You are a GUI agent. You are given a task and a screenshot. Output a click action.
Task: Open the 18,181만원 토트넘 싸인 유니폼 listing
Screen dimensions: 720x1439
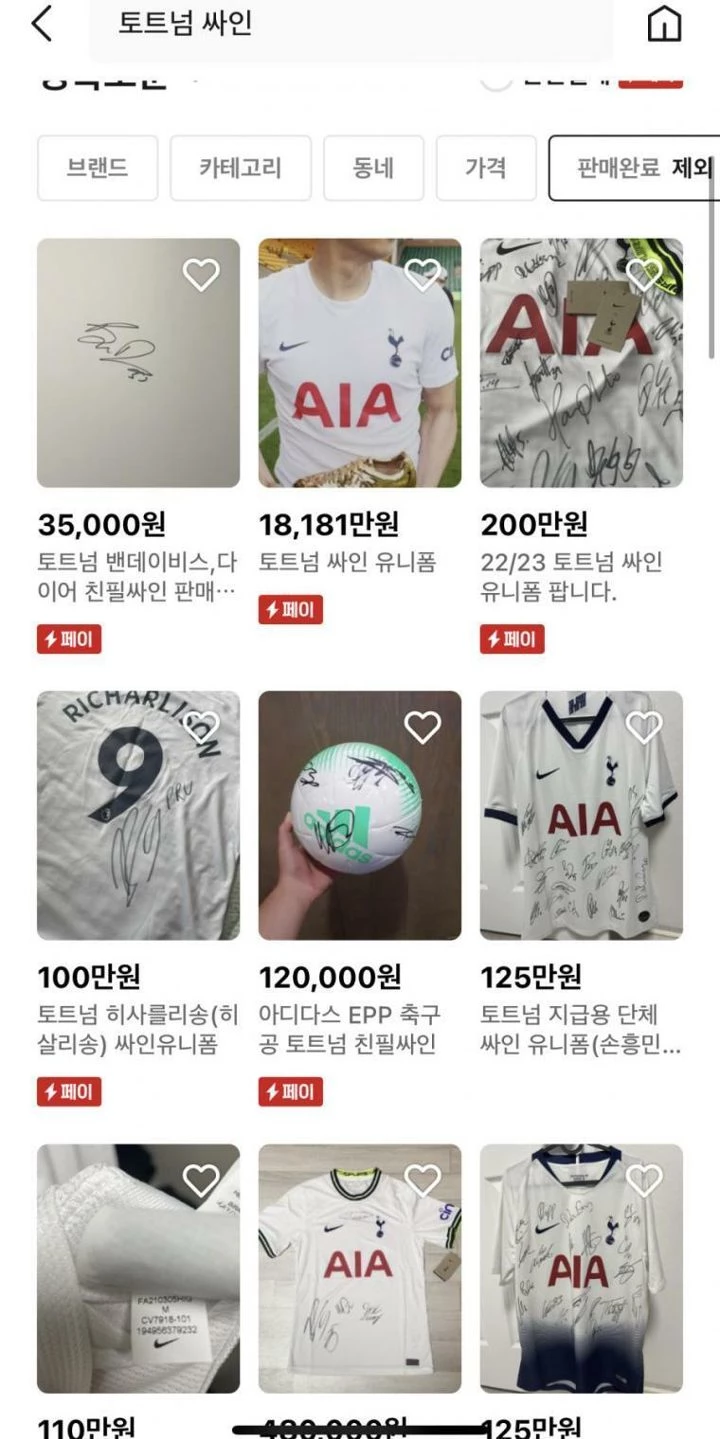tap(360, 363)
